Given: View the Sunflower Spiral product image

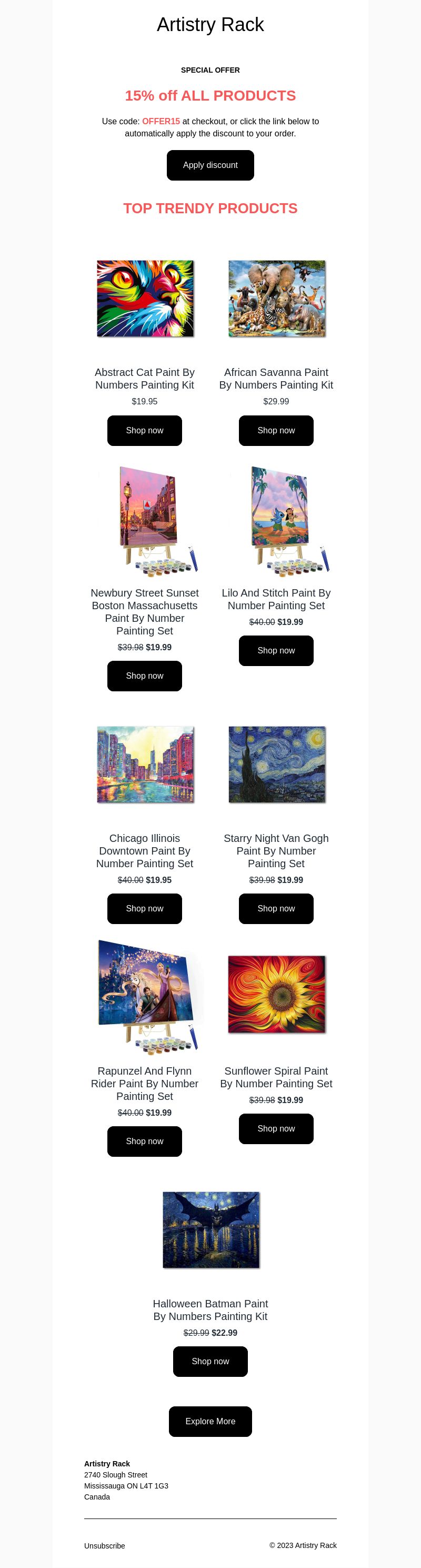Looking at the screenshot, I should 276,994.
